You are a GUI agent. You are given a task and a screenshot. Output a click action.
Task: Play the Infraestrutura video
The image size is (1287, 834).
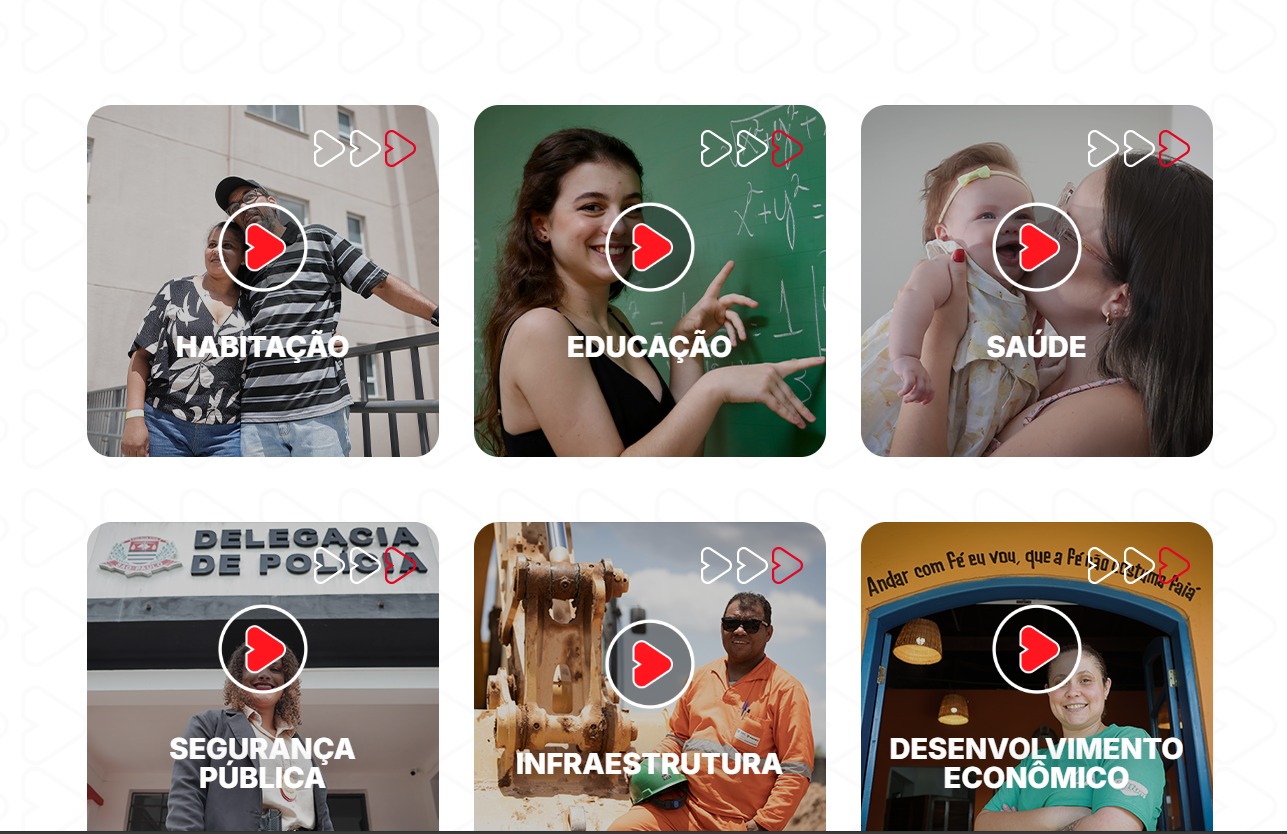pos(650,664)
